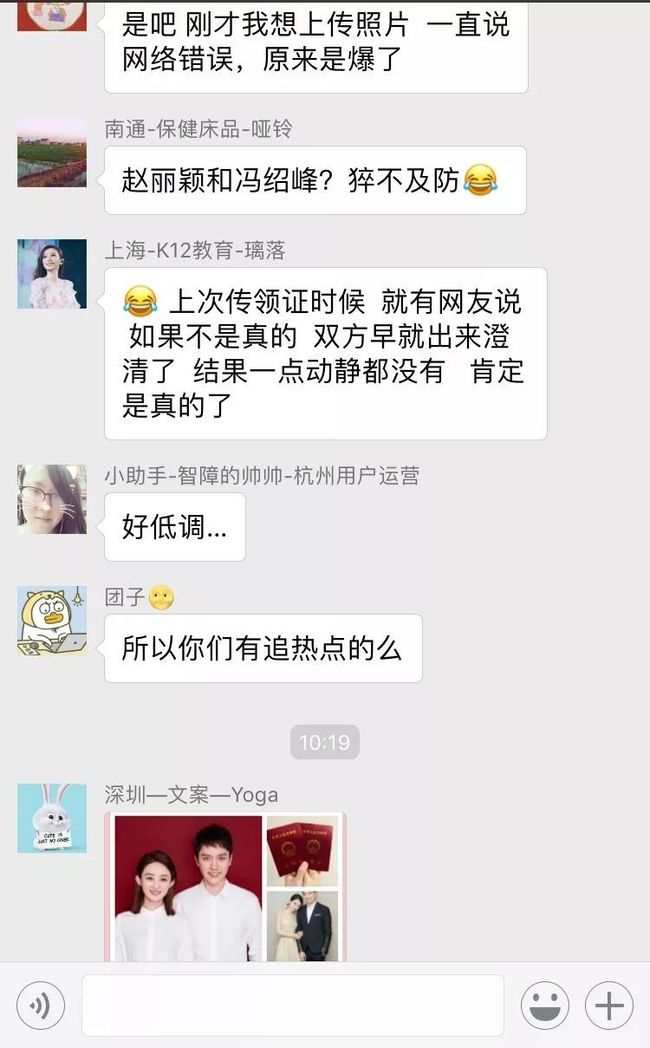Switch to voice message input

[41, 1005]
